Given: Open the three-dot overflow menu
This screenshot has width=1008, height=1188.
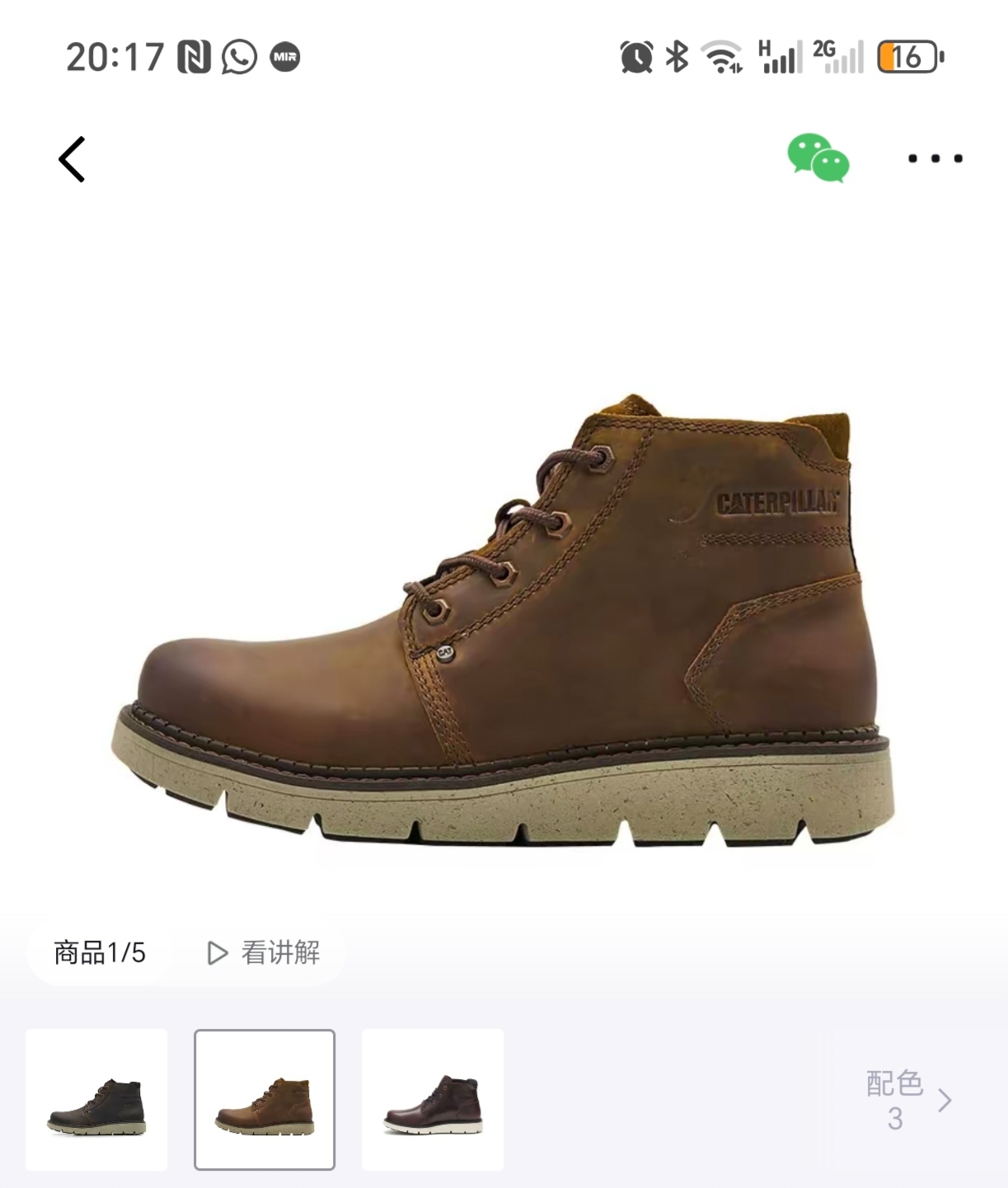Looking at the screenshot, I should pos(935,158).
